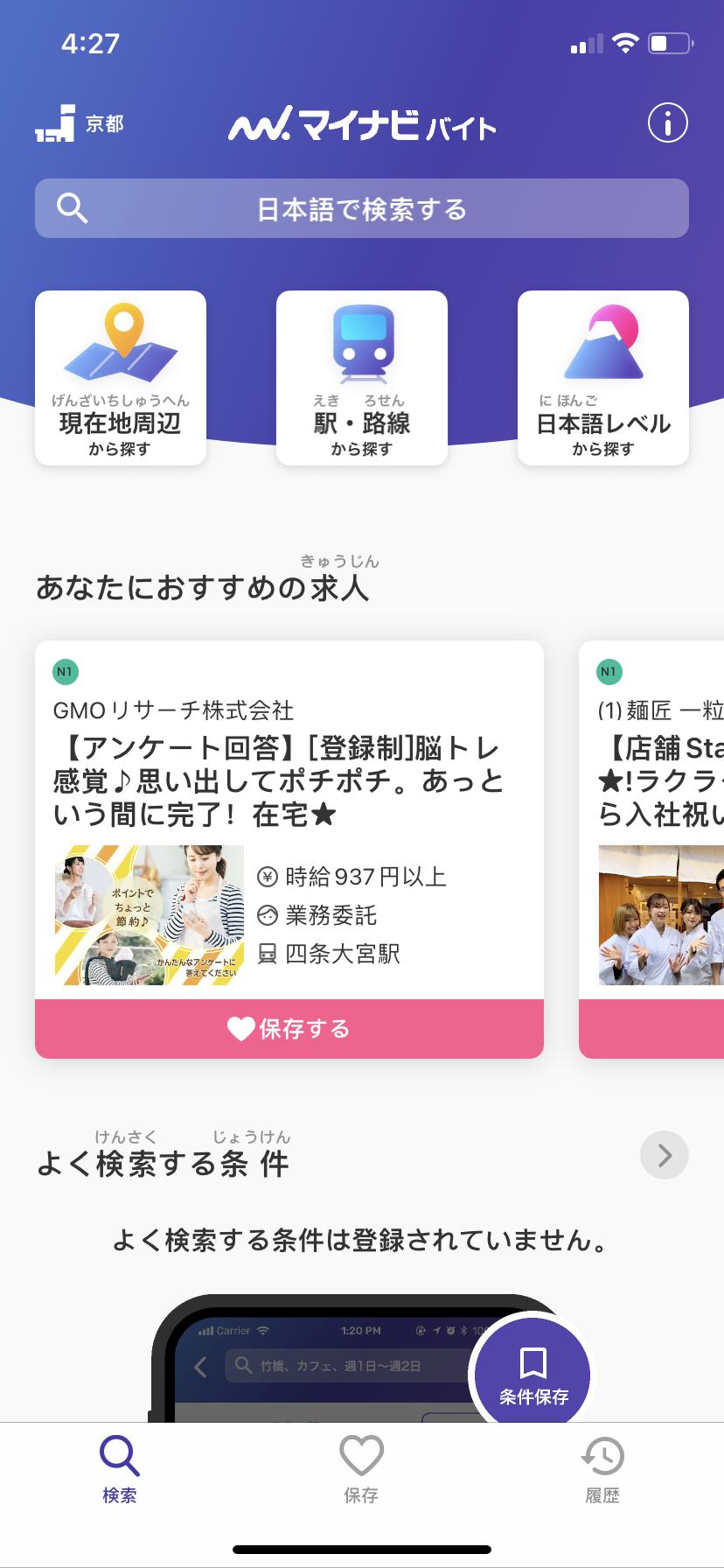724x1568 pixels.
Task: Tap the N1 badge on the GMO job card
Action: point(64,671)
